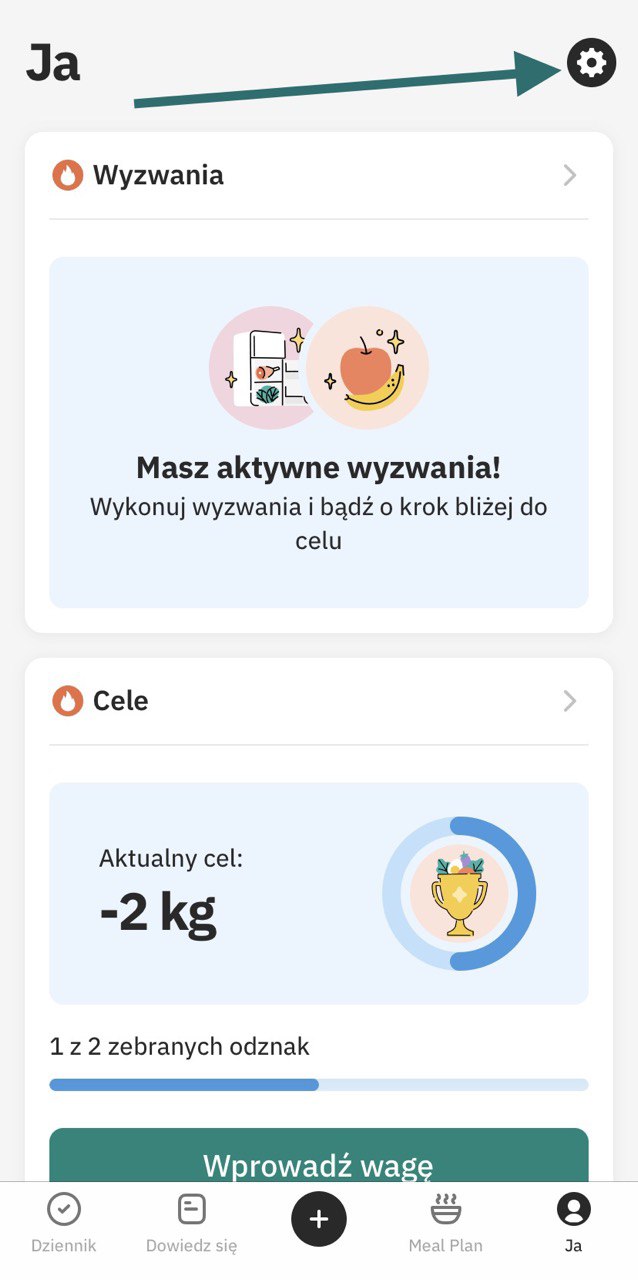Switch to the Dziennik tab
This screenshot has height=1280, width=638.
(x=64, y=1223)
